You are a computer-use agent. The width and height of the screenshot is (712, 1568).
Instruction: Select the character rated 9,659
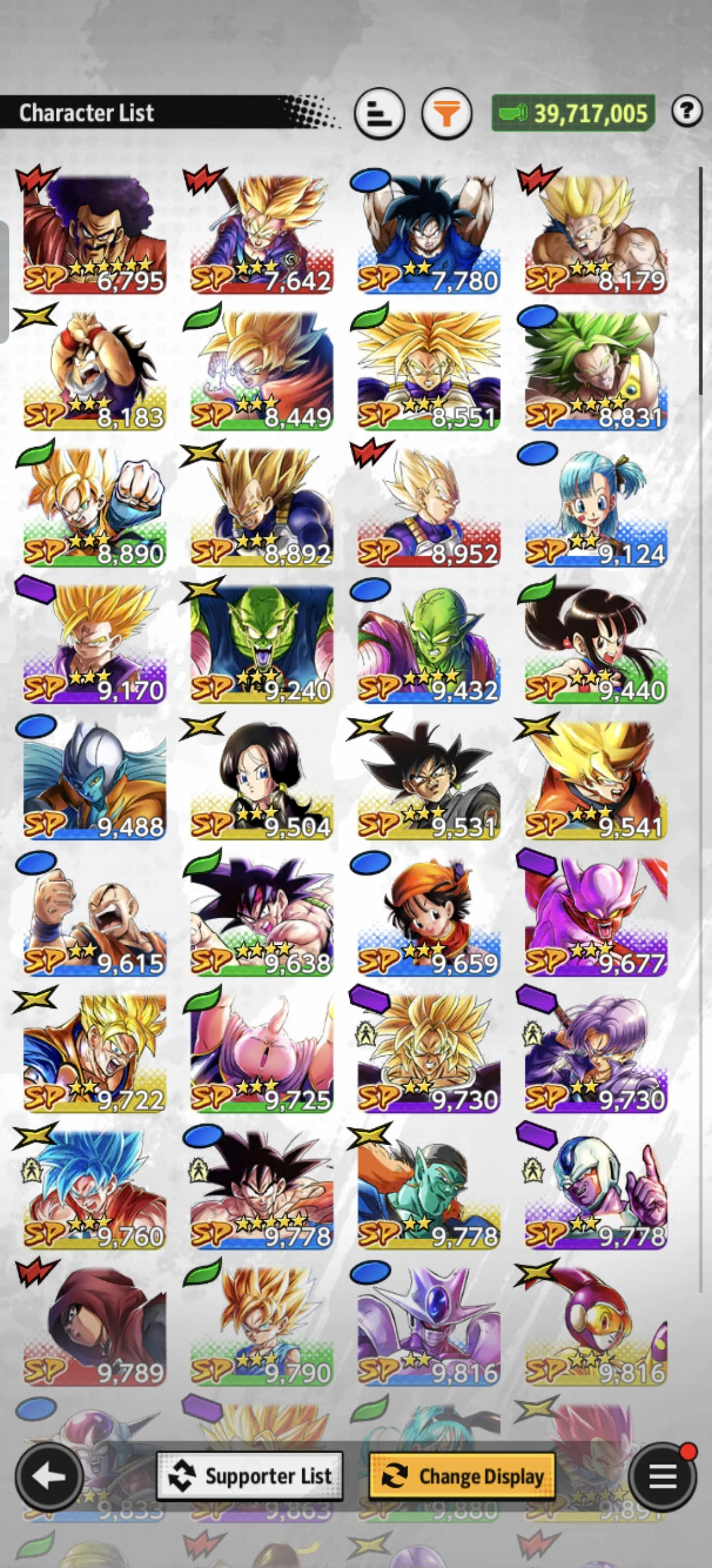pos(428,916)
